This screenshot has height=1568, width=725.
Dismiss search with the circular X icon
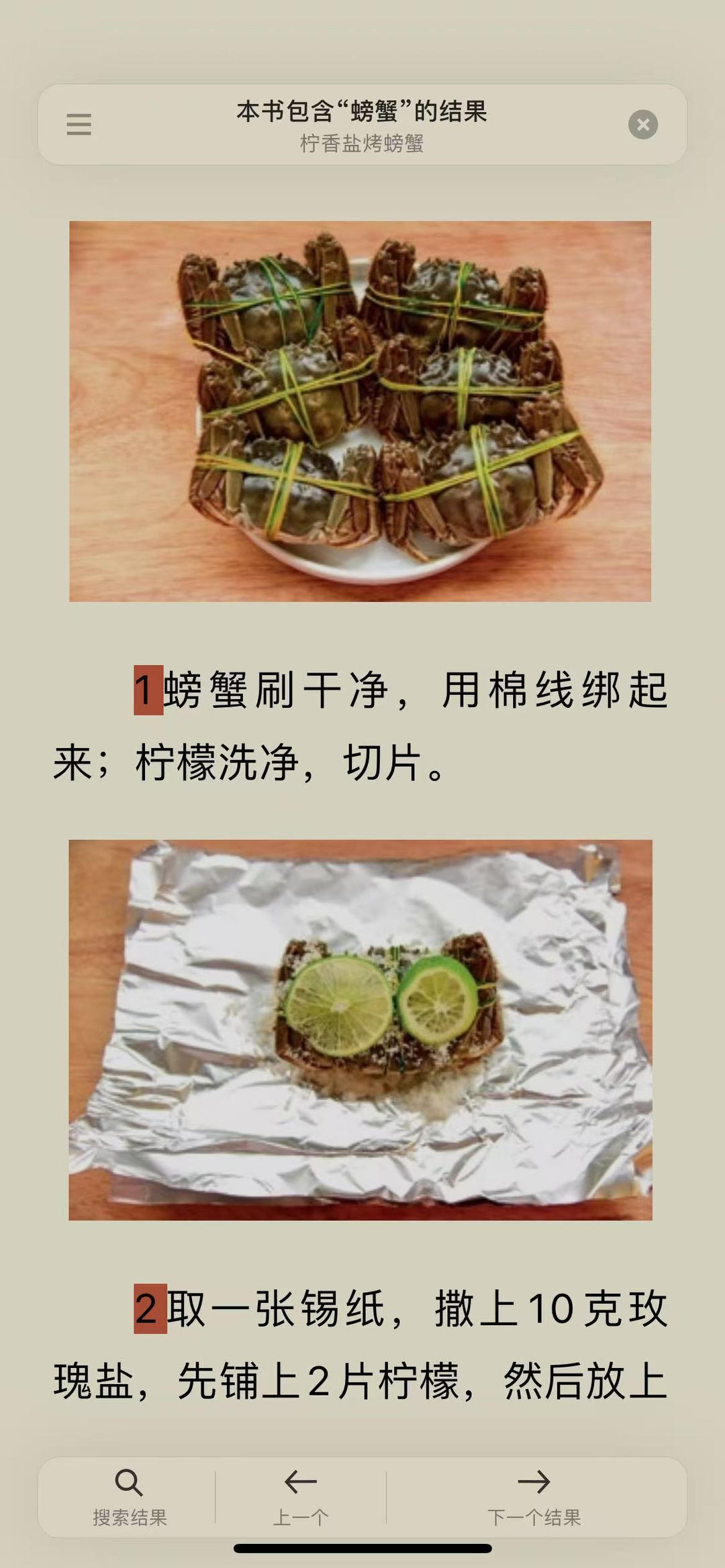(x=643, y=123)
